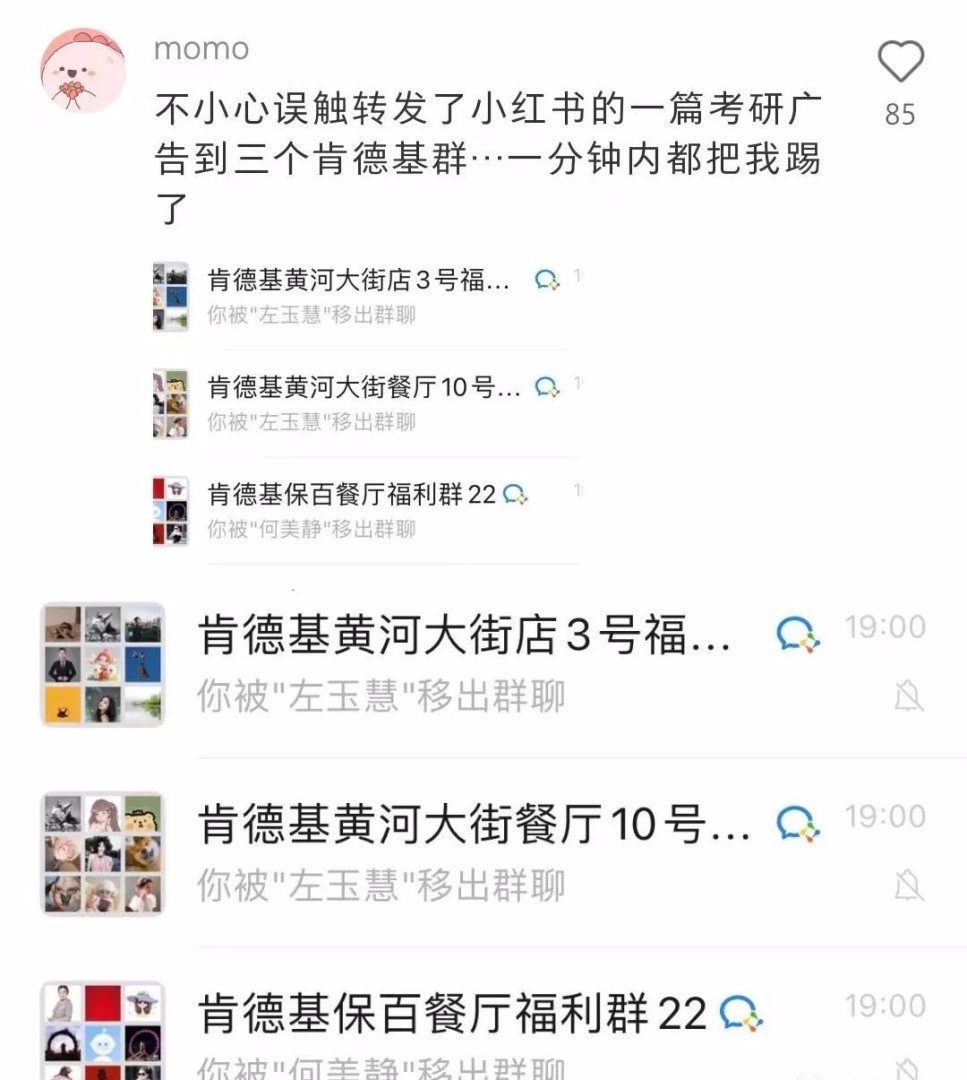This screenshot has width=967, height=1080.
Task: Tap the heart icon to like momo's post
Action: tap(899, 60)
